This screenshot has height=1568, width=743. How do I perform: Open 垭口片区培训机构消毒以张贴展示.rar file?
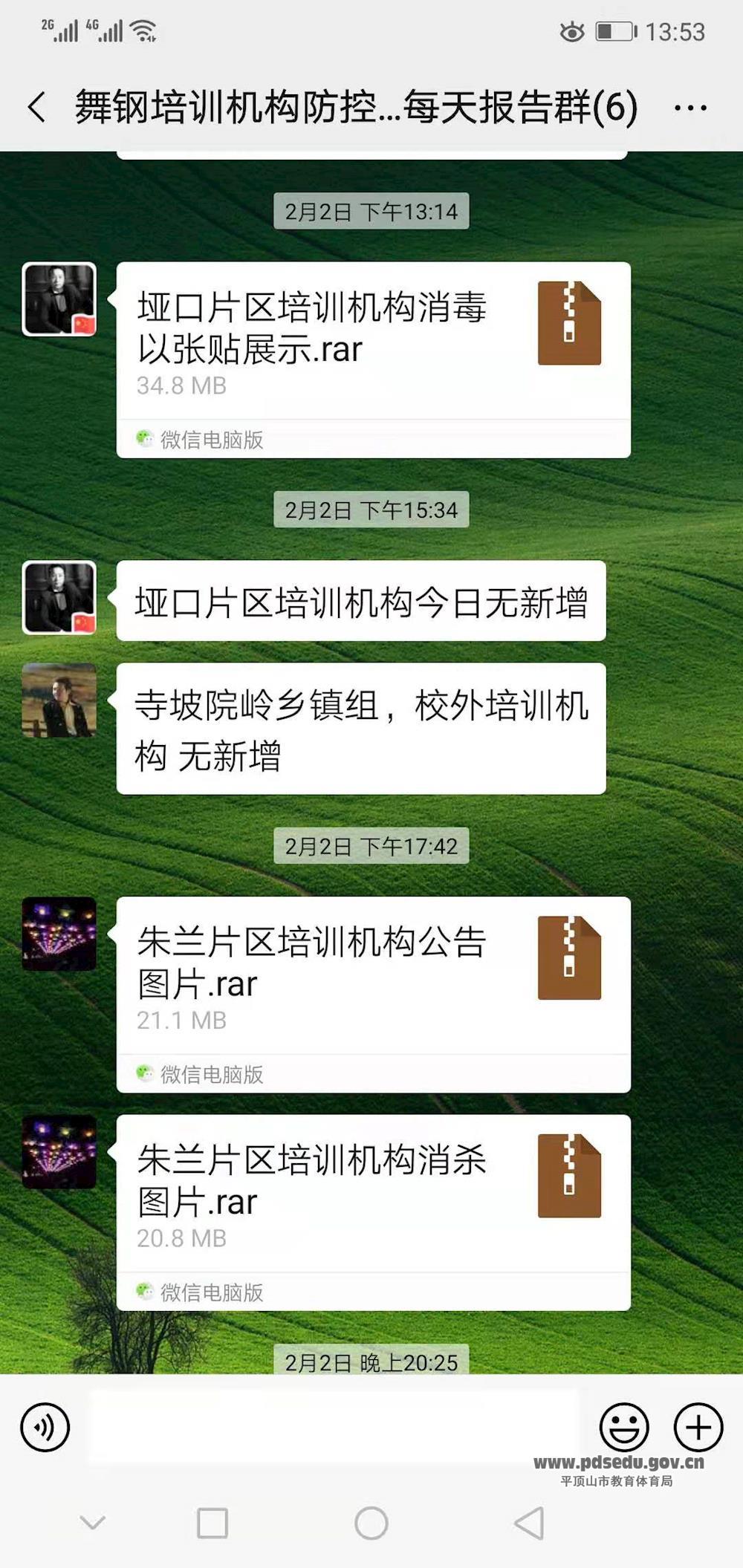point(373,342)
